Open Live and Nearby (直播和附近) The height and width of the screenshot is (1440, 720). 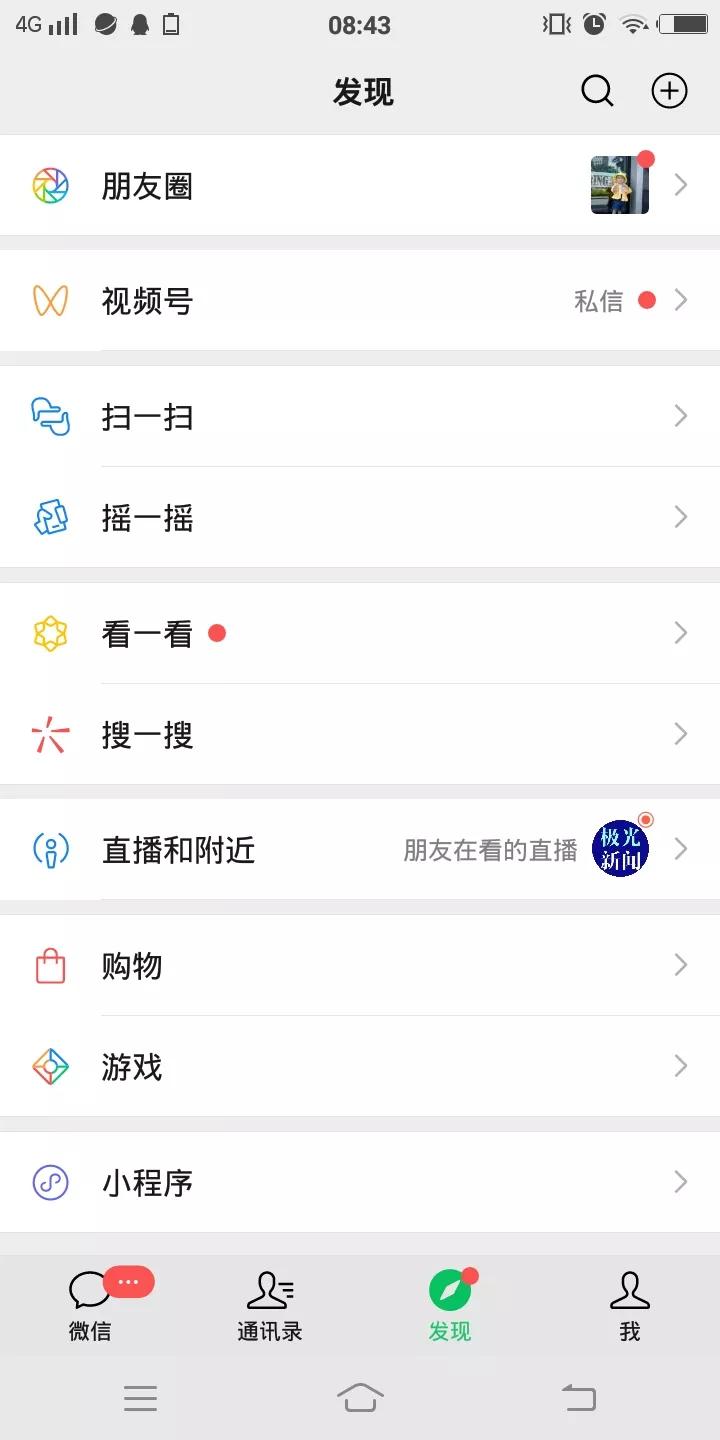(178, 849)
